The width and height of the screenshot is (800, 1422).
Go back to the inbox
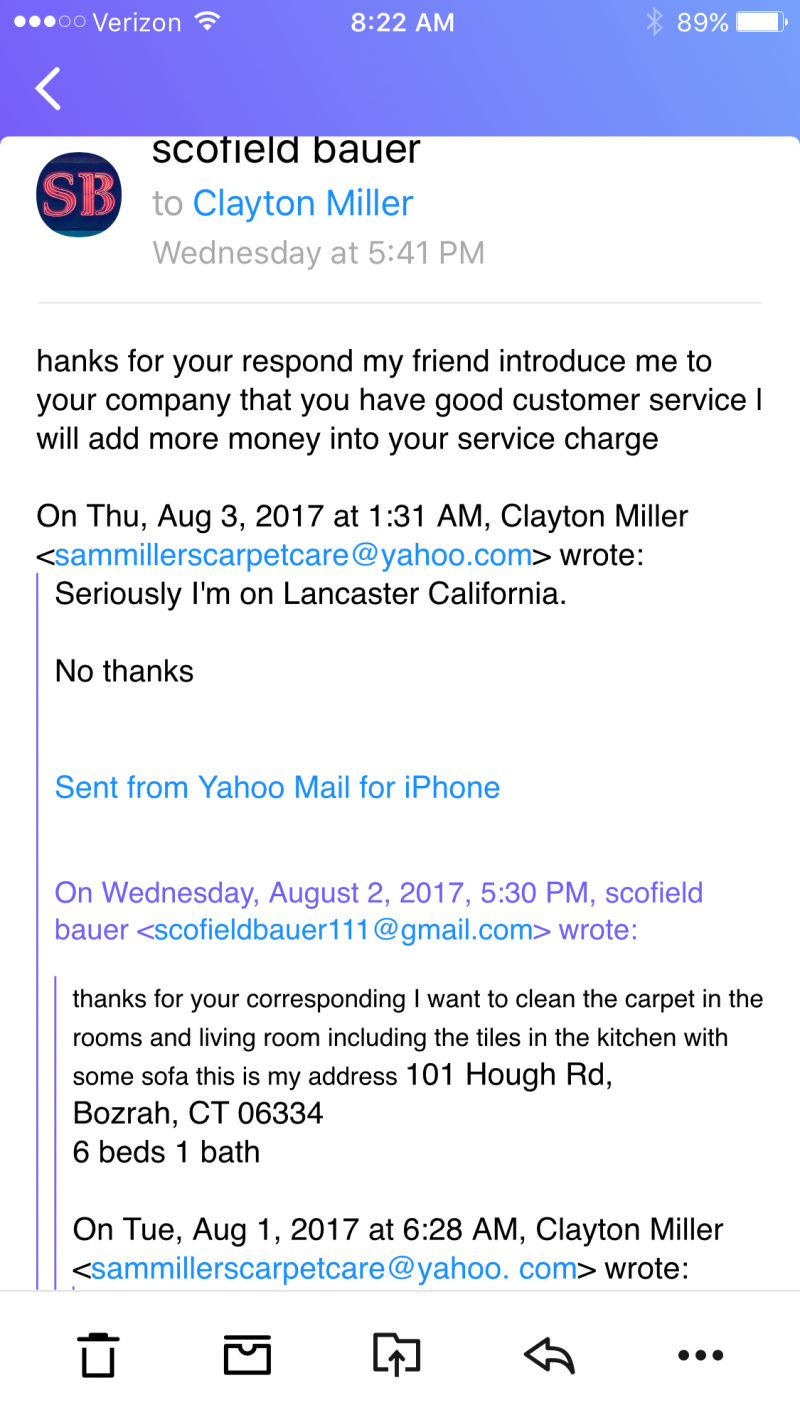pyautogui.click(x=48, y=88)
